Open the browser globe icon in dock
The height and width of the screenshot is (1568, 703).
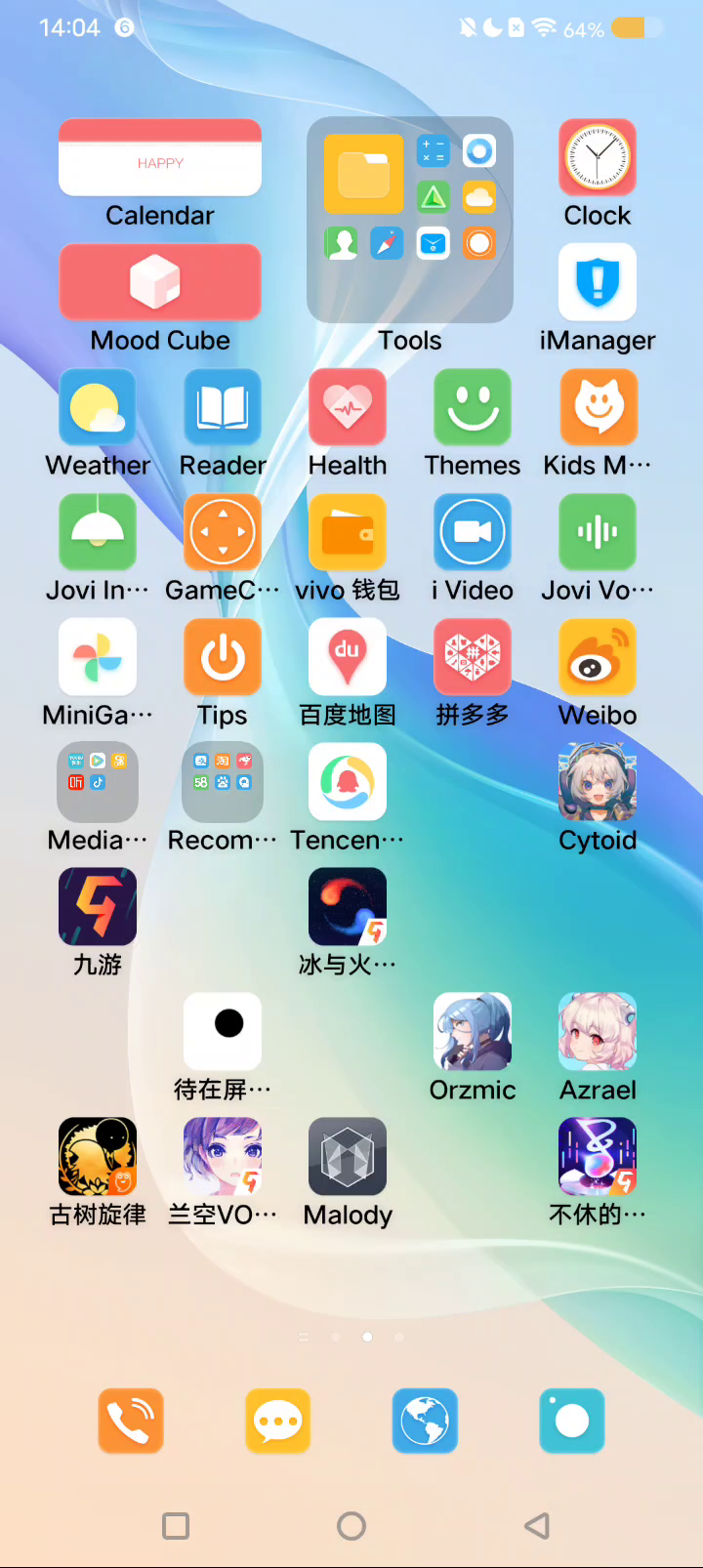(425, 1421)
